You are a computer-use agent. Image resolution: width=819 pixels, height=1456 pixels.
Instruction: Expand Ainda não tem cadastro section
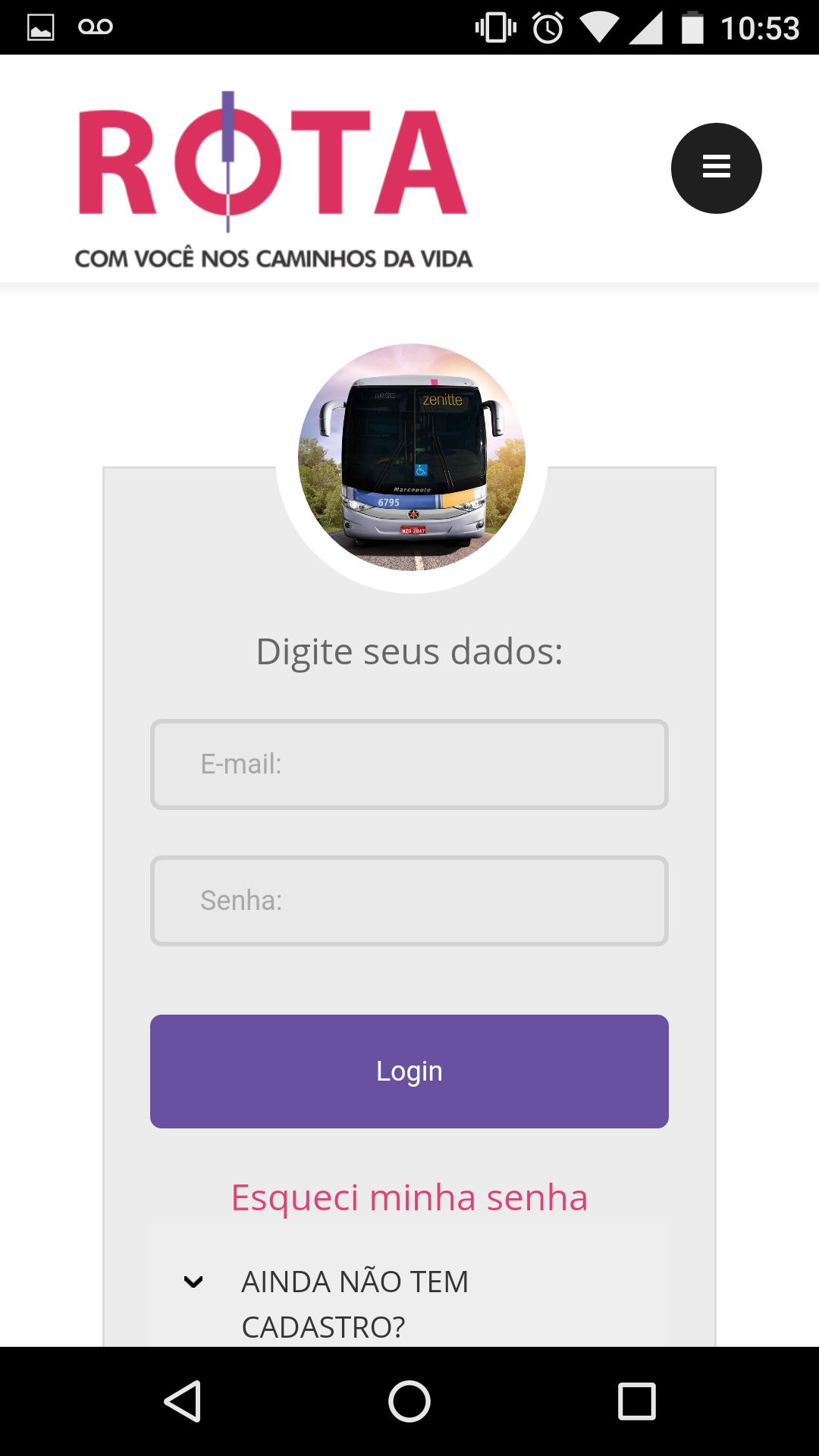point(355,1303)
